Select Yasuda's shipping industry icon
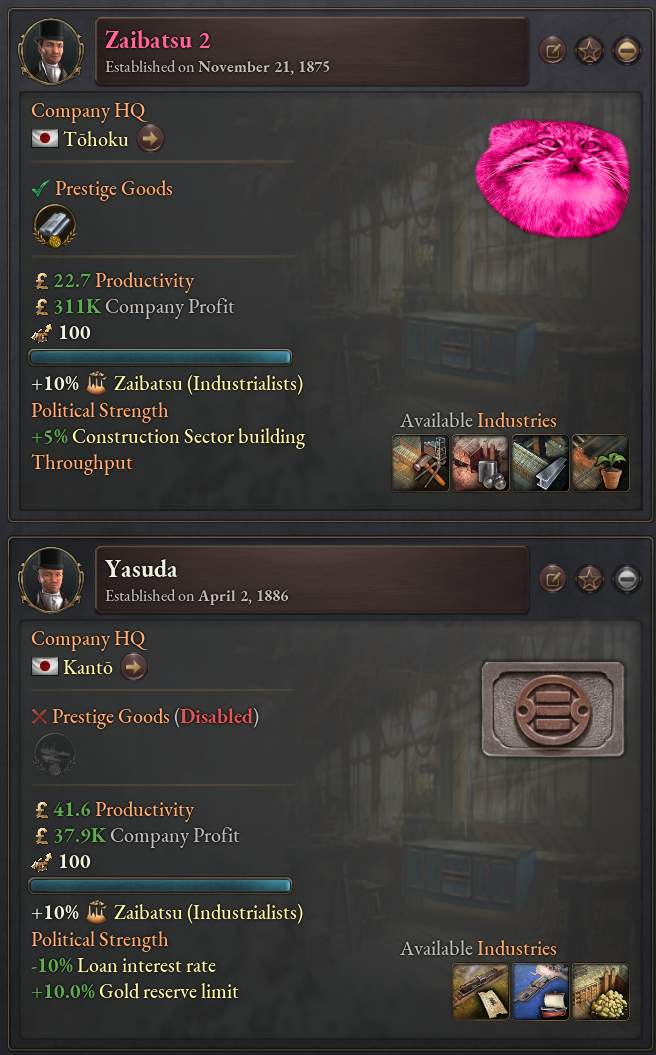This screenshot has width=656, height=1055. (x=540, y=991)
